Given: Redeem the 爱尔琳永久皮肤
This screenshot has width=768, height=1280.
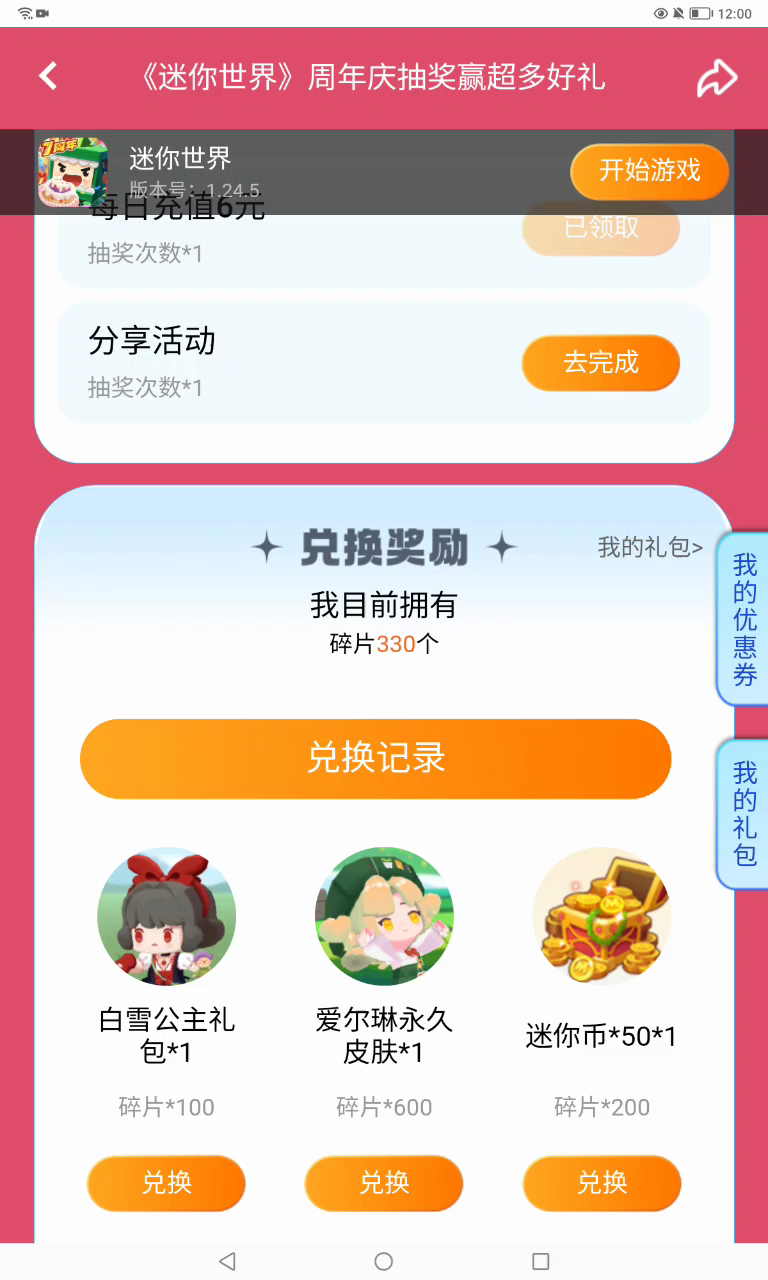Looking at the screenshot, I should pos(384,1183).
